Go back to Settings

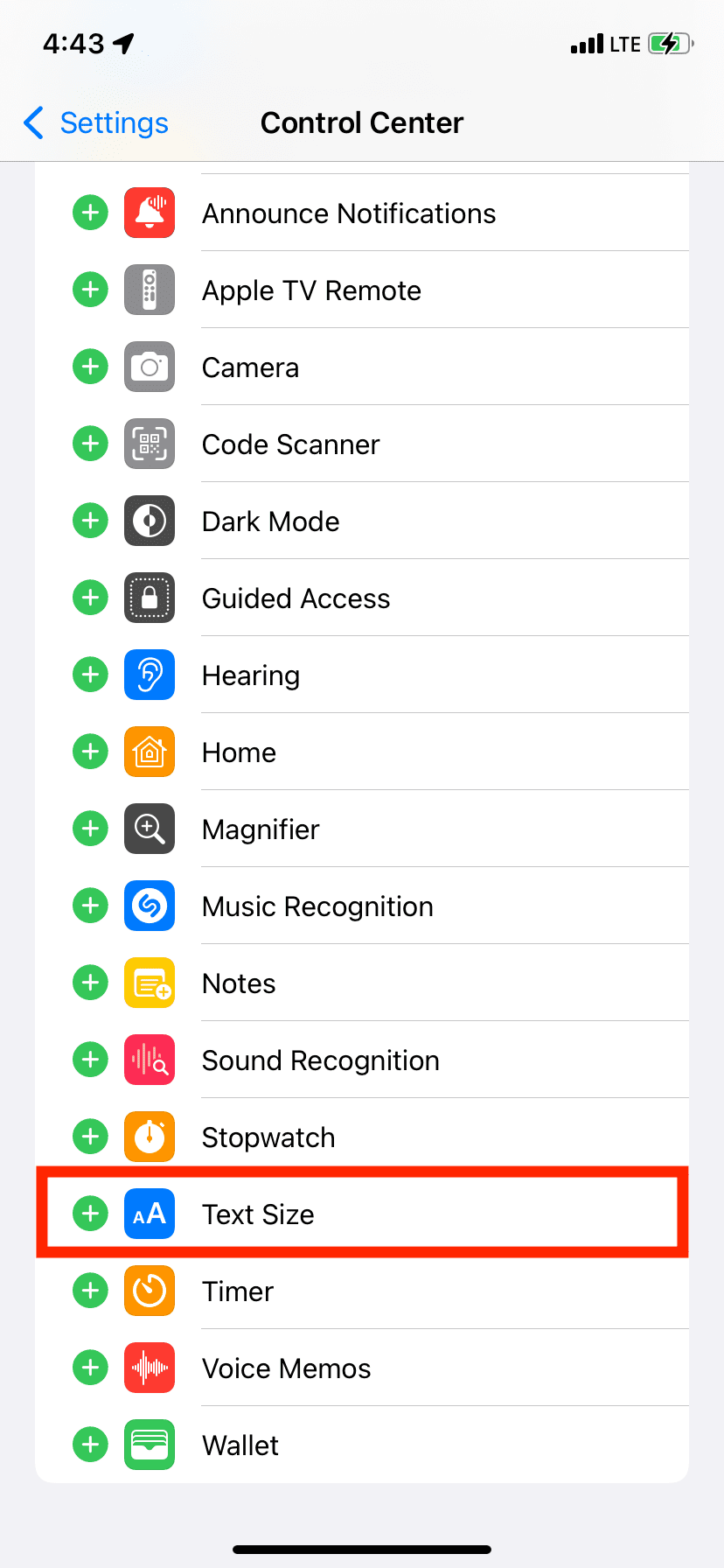click(x=96, y=123)
